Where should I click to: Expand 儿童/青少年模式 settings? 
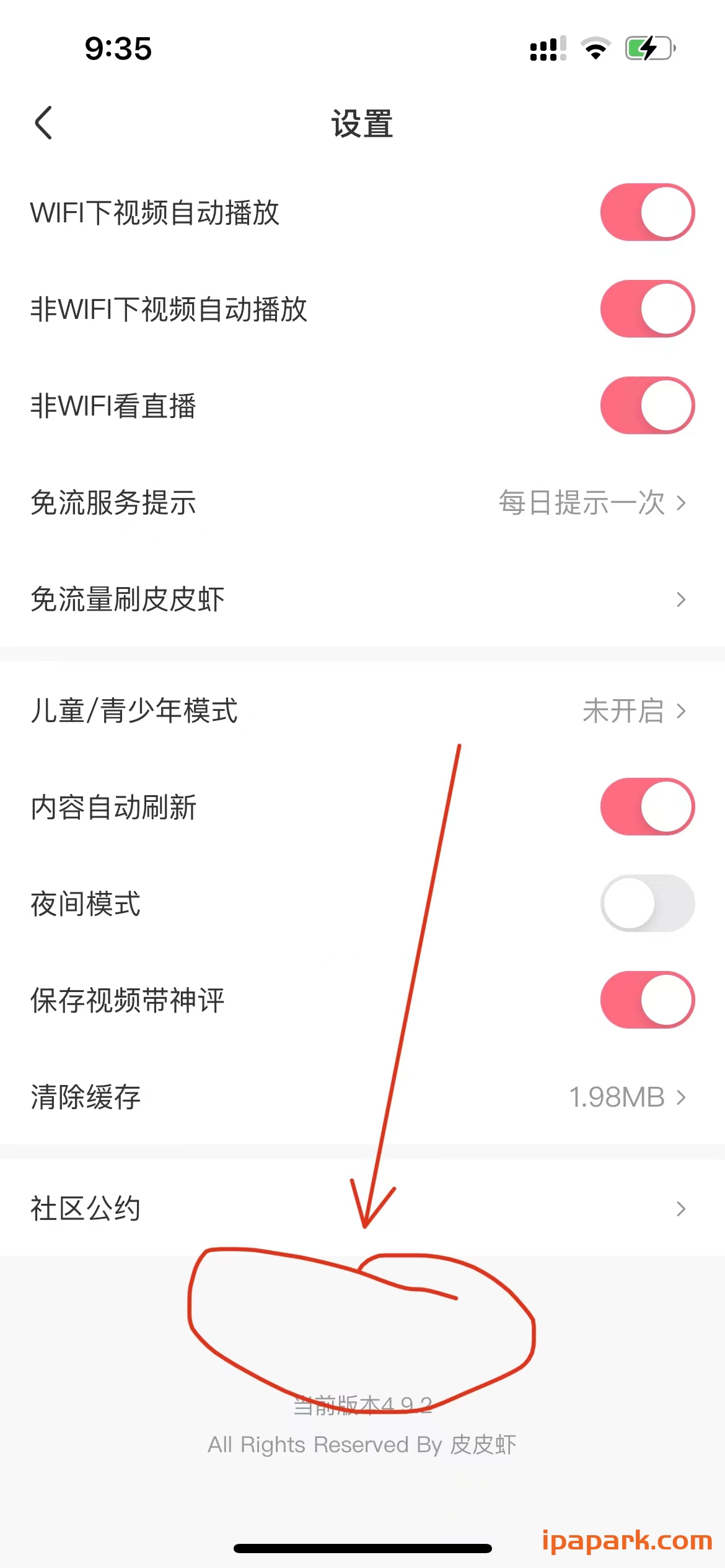362,712
